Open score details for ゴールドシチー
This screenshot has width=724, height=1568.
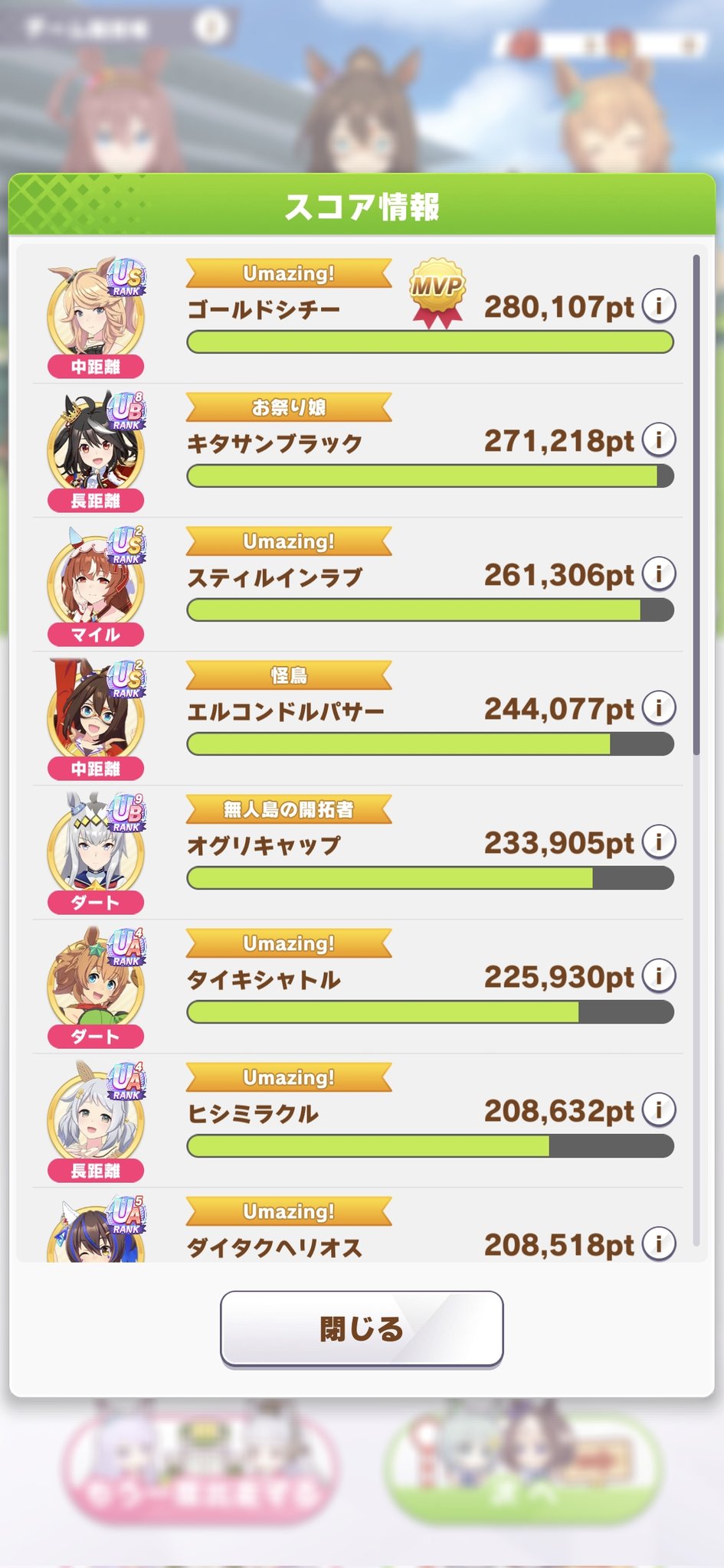(x=658, y=306)
